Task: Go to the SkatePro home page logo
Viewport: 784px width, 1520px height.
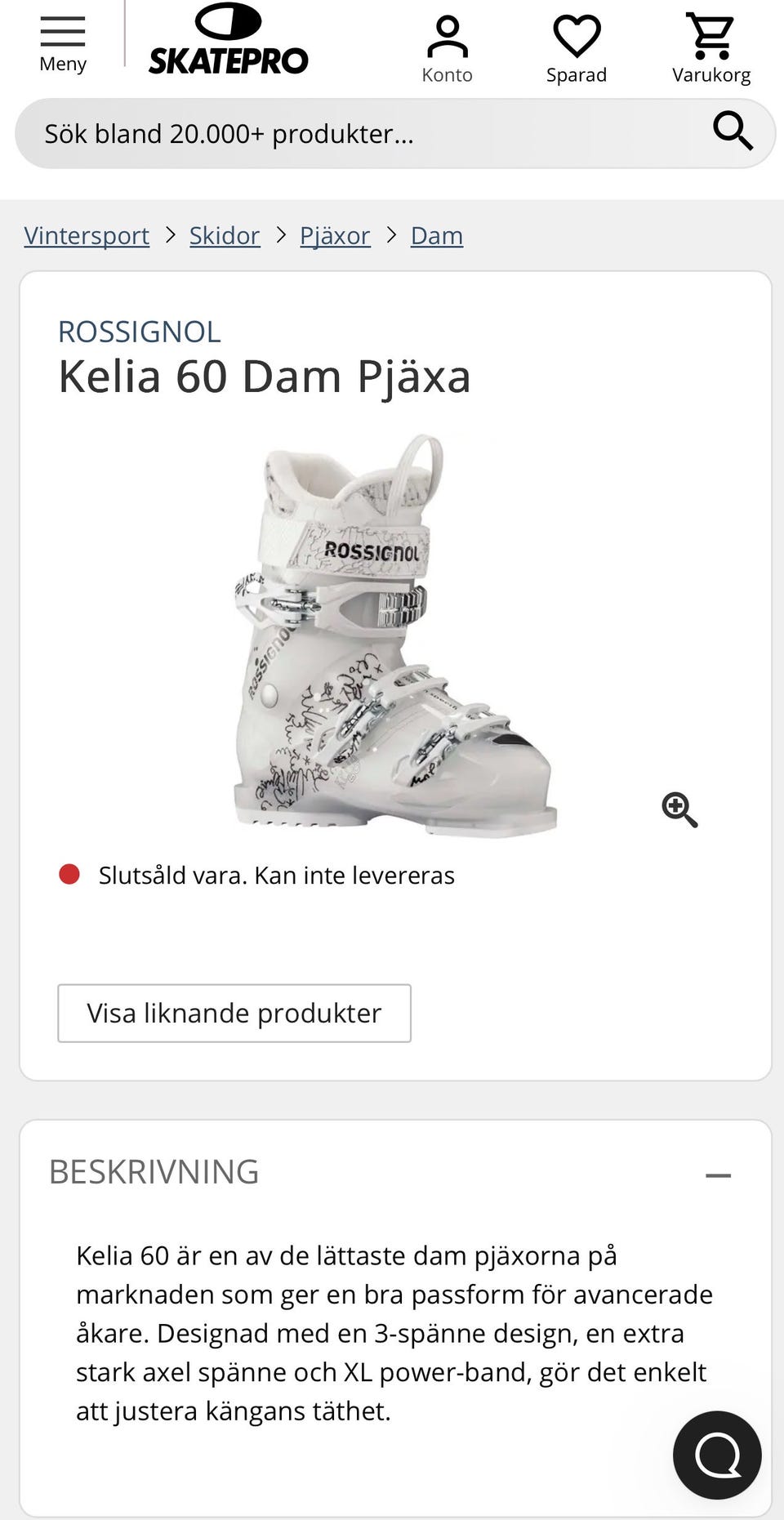Action: click(228, 41)
